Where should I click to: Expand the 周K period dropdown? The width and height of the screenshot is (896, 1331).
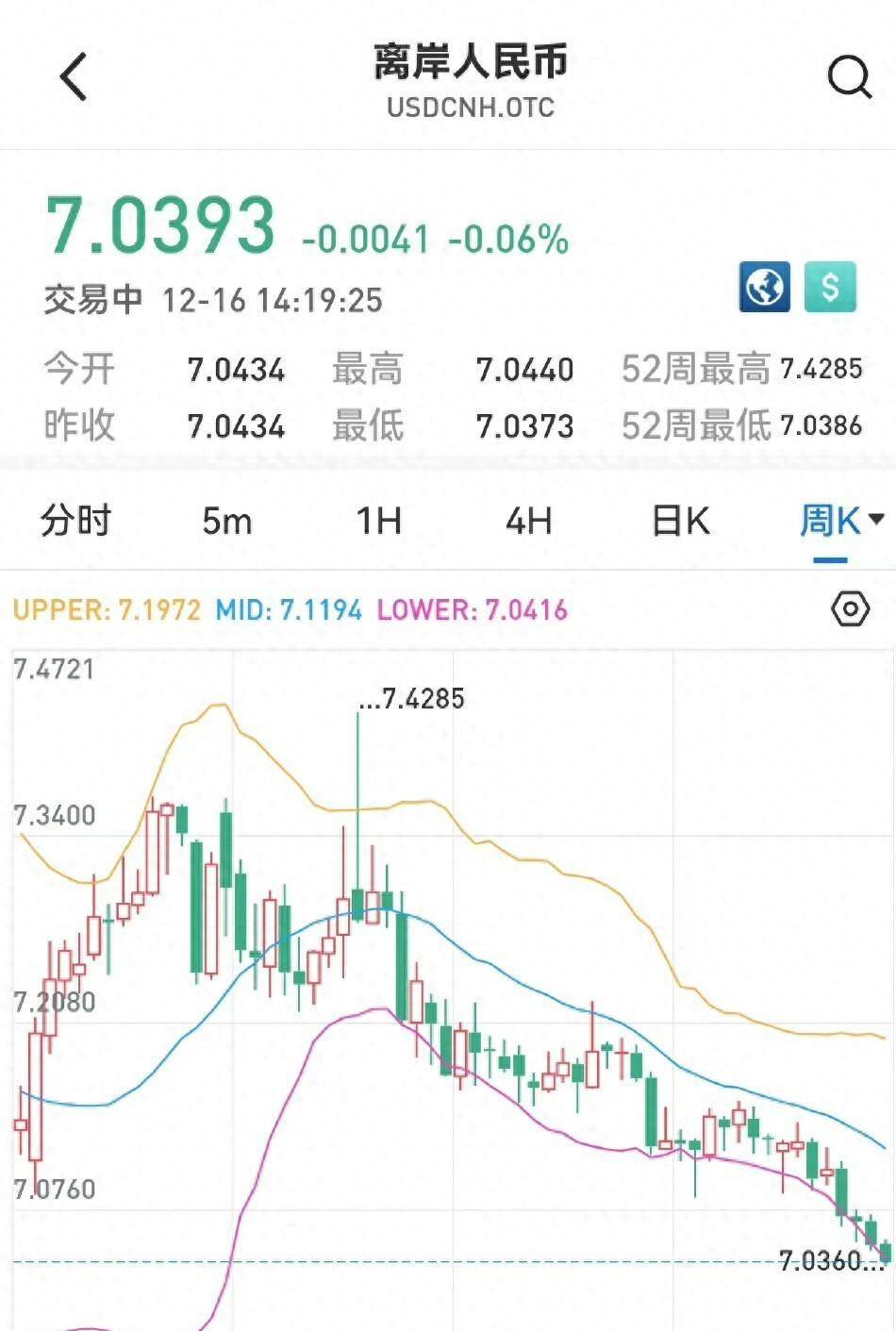pos(841,521)
